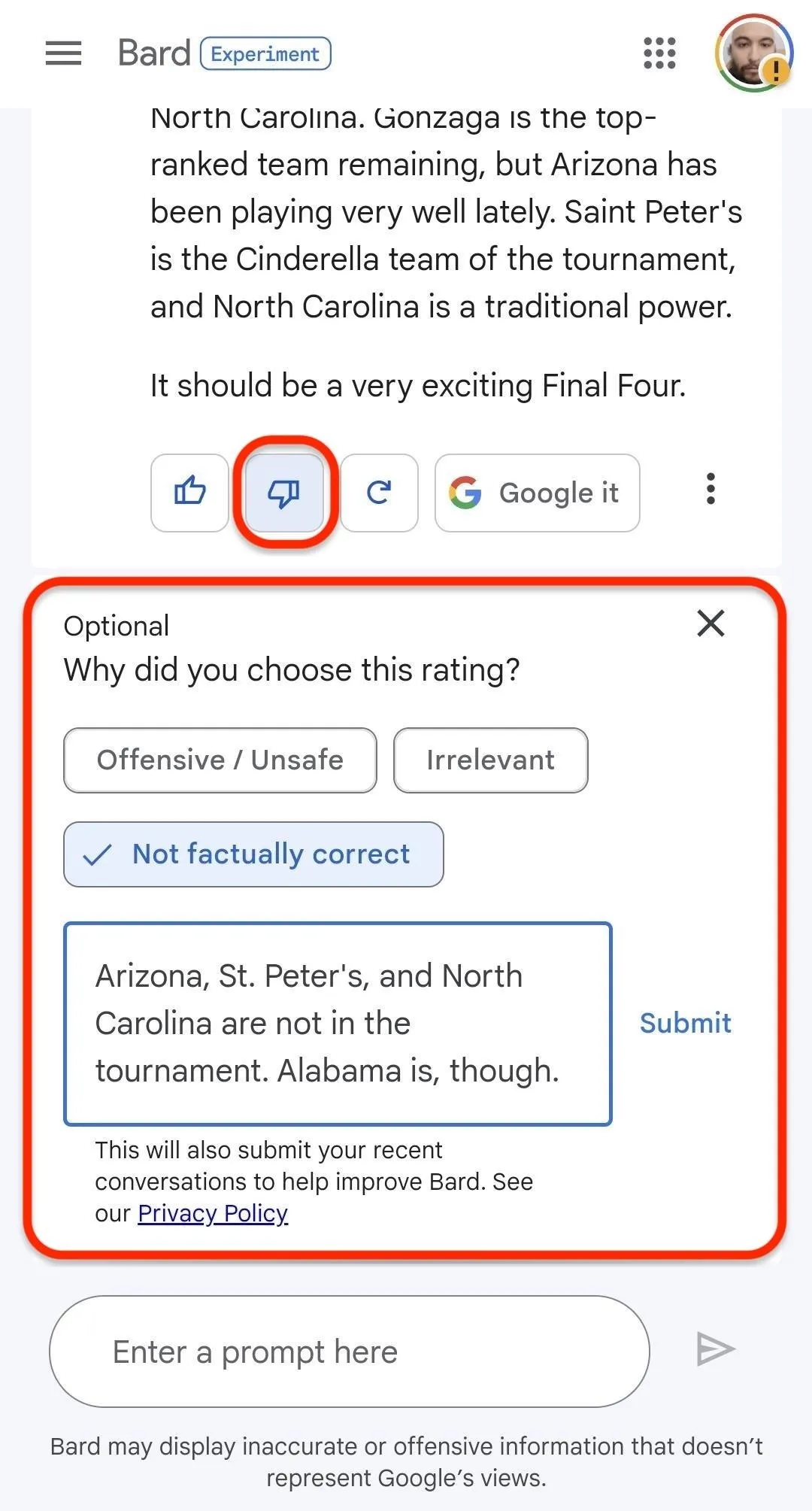Open the hamburger navigation menu
Viewport: 812px width, 1511px height.
(x=63, y=53)
